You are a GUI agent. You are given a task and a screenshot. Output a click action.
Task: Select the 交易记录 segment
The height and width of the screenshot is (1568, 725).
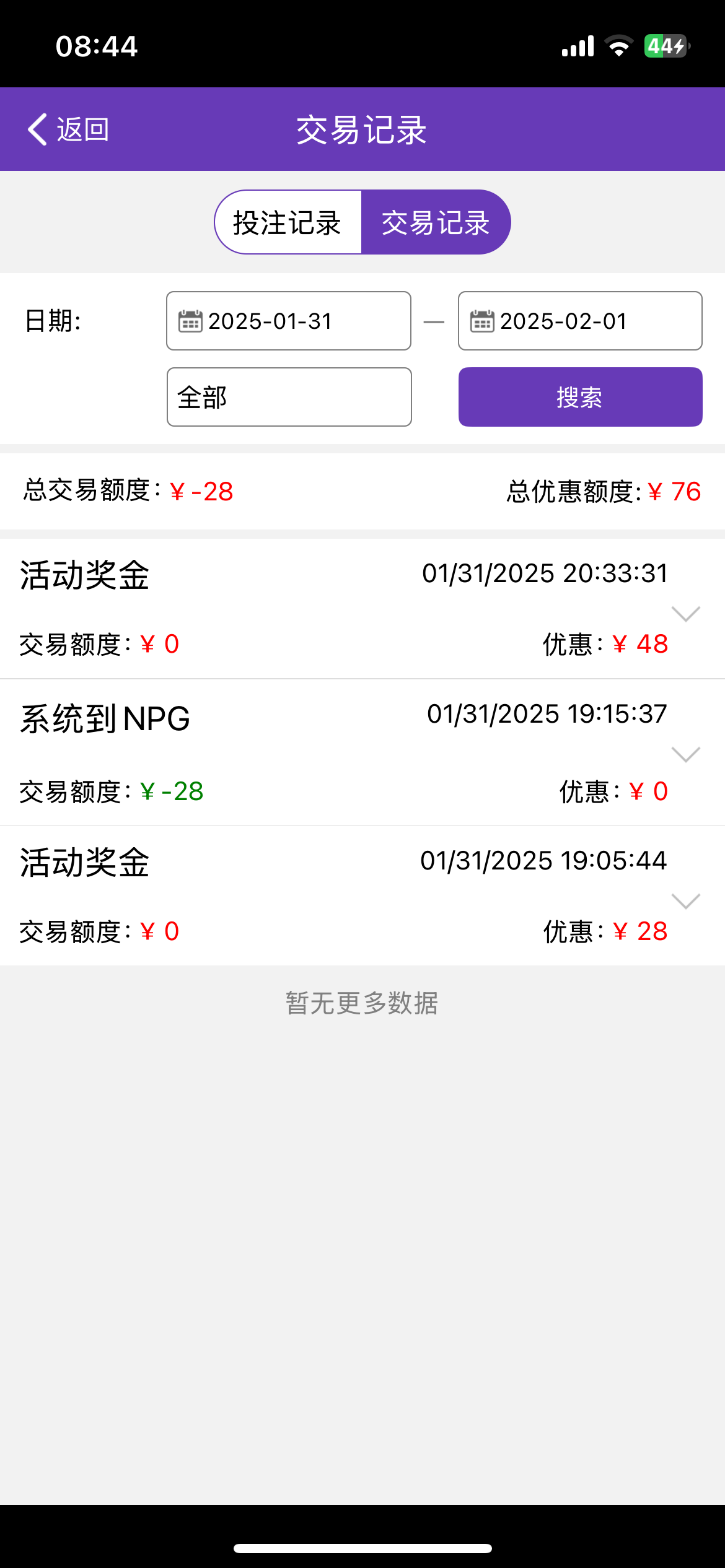point(436,222)
